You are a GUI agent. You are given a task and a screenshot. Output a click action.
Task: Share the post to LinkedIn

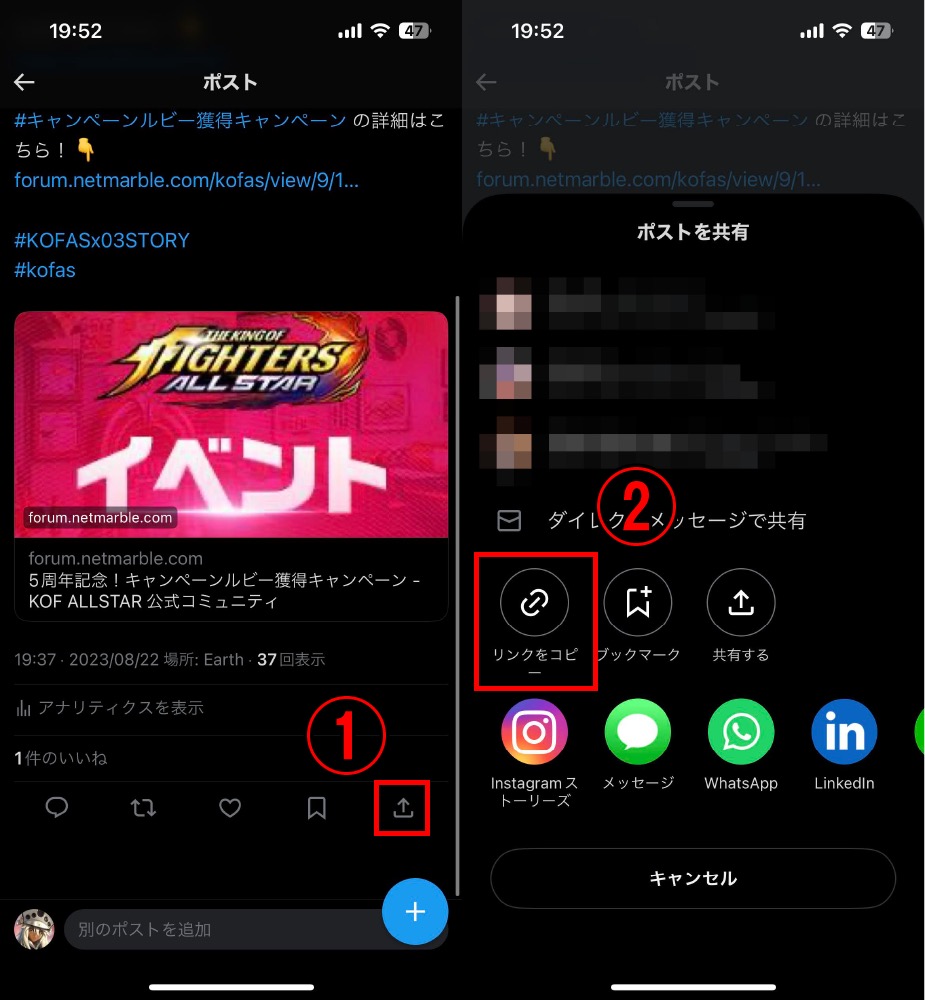(x=844, y=731)
